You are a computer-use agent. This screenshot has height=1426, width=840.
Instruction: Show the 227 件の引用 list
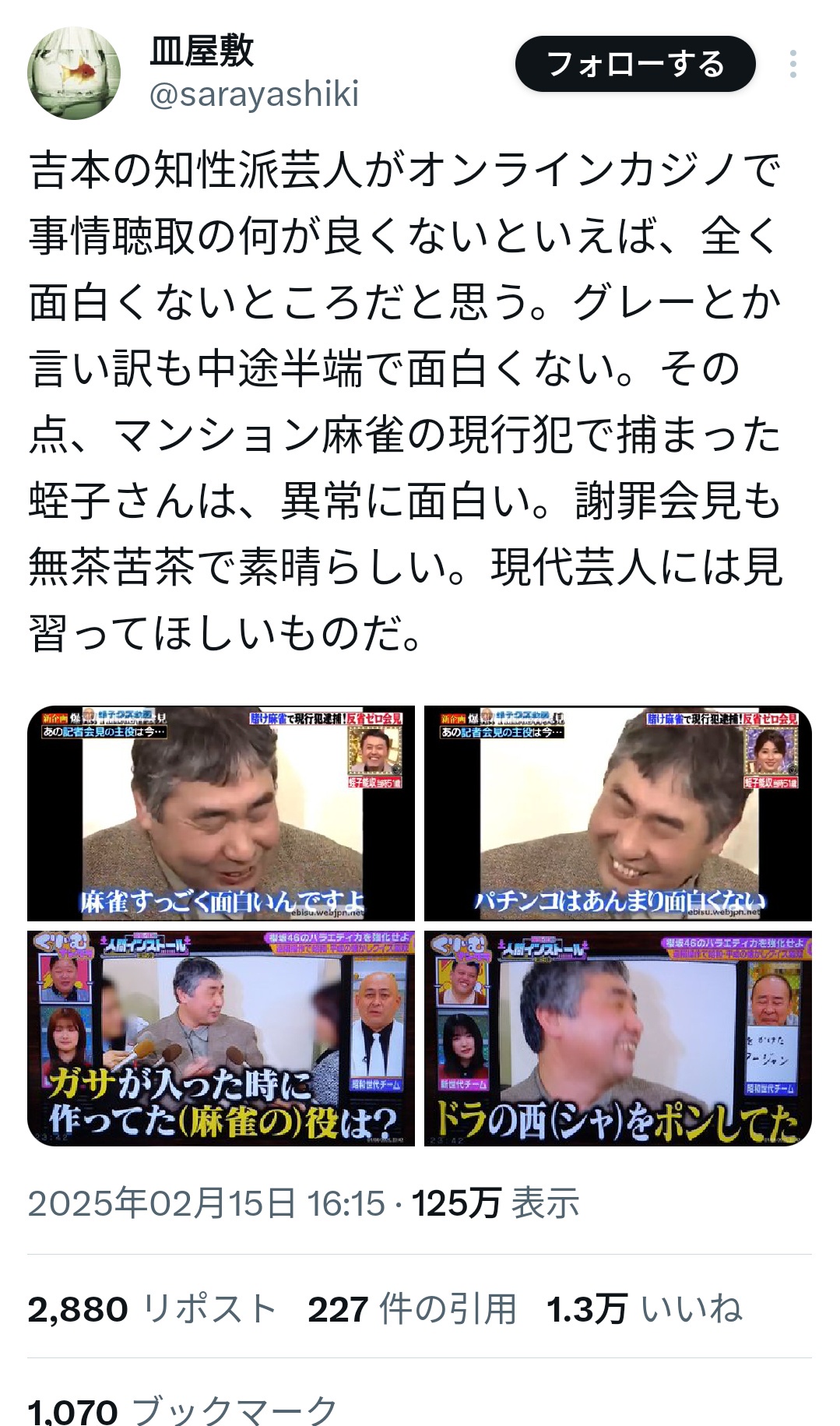(x=412, y=1309)
